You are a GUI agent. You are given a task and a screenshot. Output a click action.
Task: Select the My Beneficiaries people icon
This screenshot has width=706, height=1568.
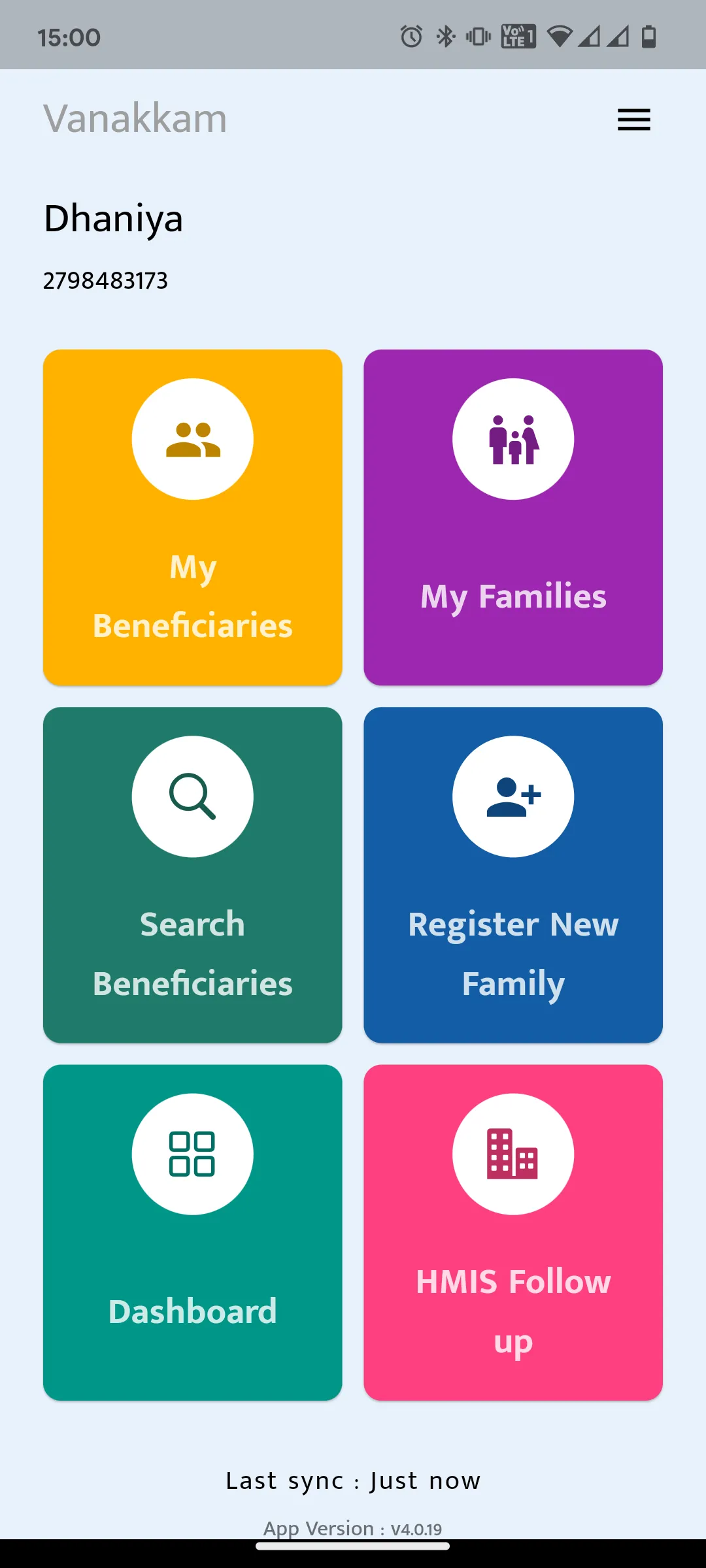click(193, 438)
